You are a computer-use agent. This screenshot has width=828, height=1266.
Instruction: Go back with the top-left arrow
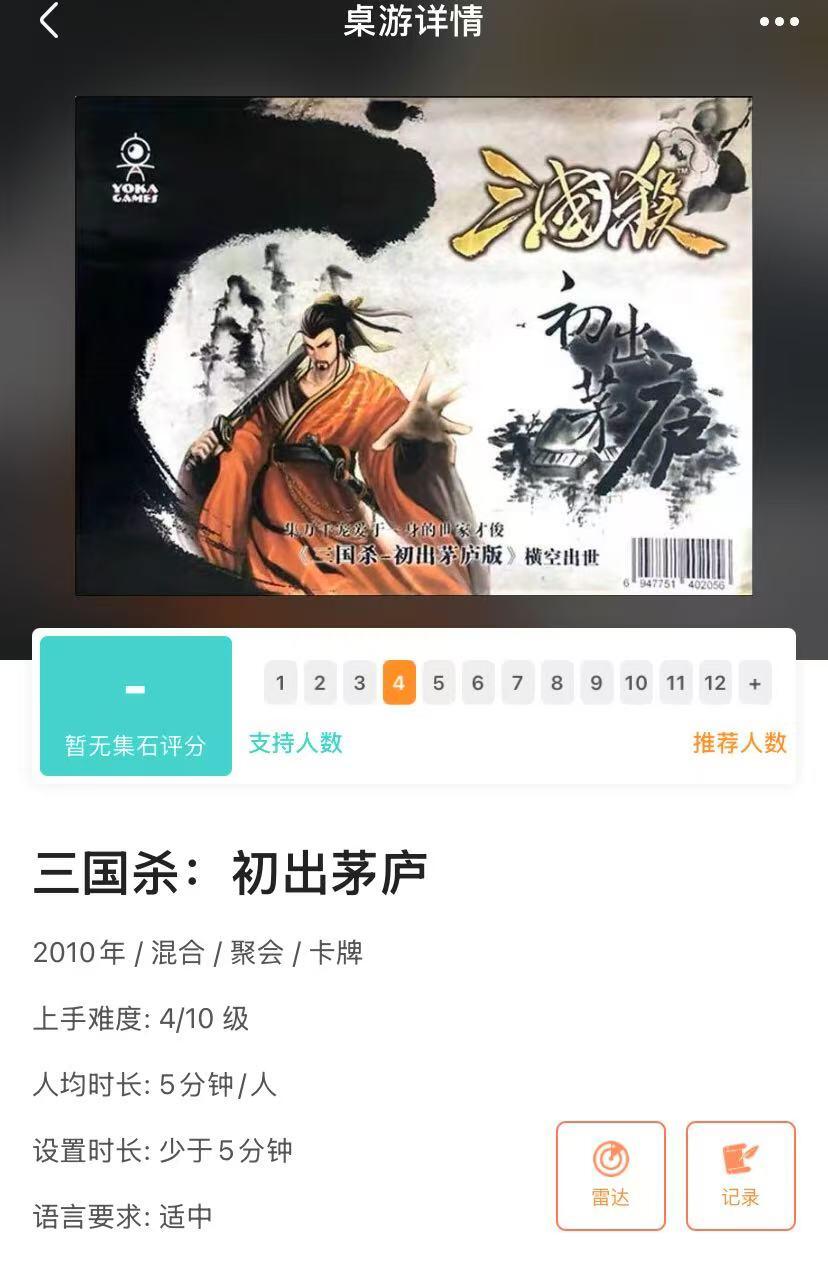[49, 20]
